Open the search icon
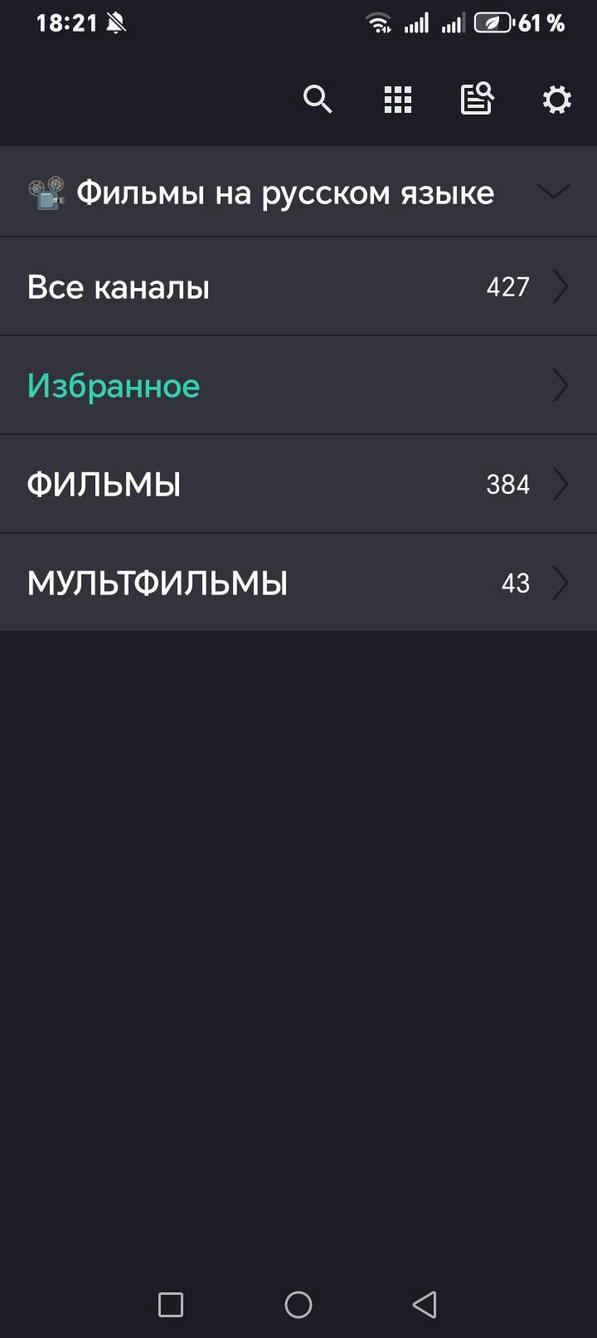 pos(317,99)
